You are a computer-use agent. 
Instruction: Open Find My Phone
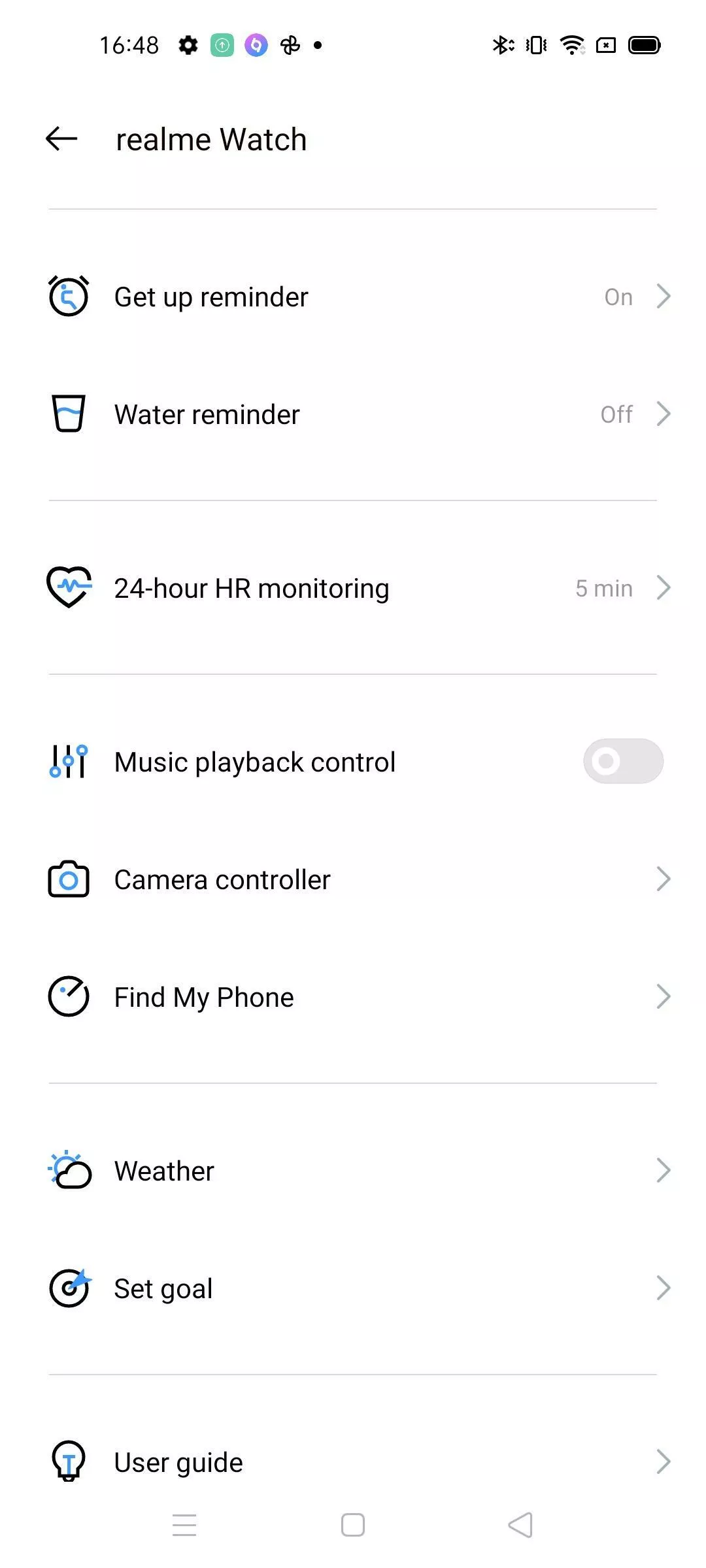tap(353, 997)
